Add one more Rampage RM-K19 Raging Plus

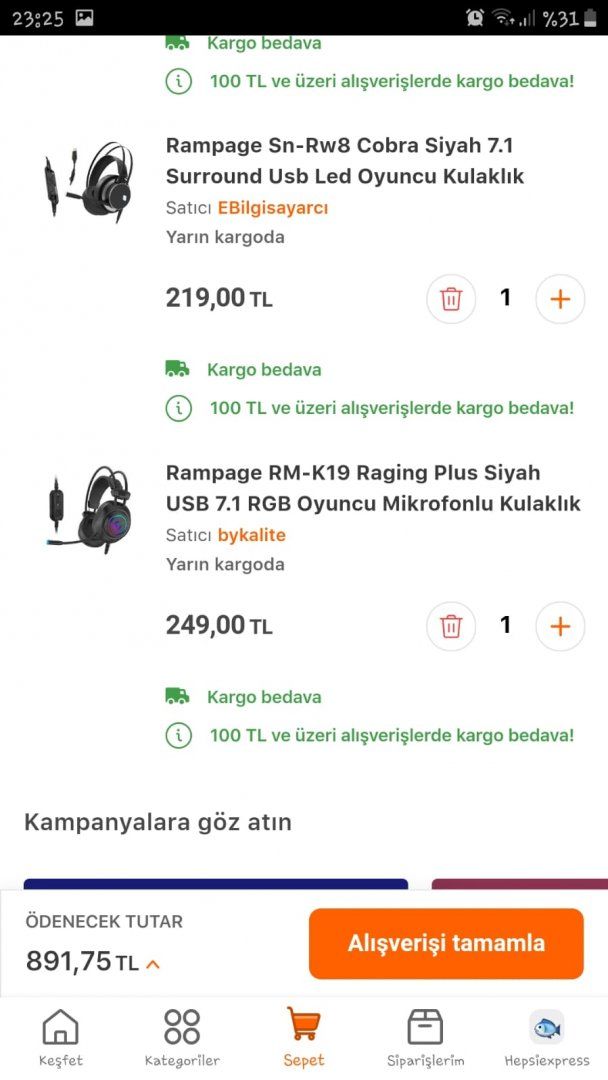[560, 626]
